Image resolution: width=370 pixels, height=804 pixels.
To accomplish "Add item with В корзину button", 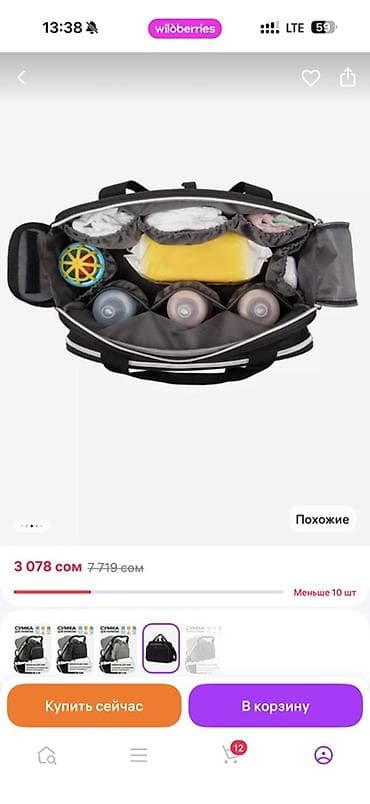I will 276,706.
